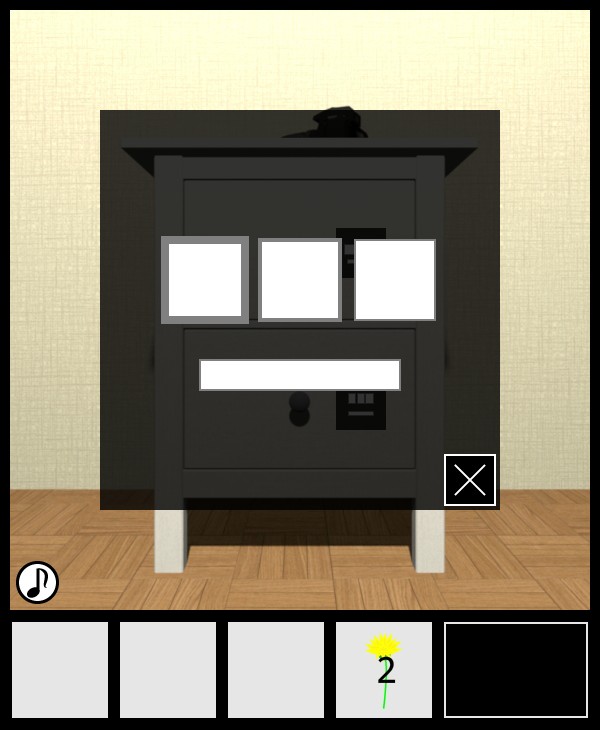
Task: Close the drawer code puzzle
Action: (x=470, y=480)
